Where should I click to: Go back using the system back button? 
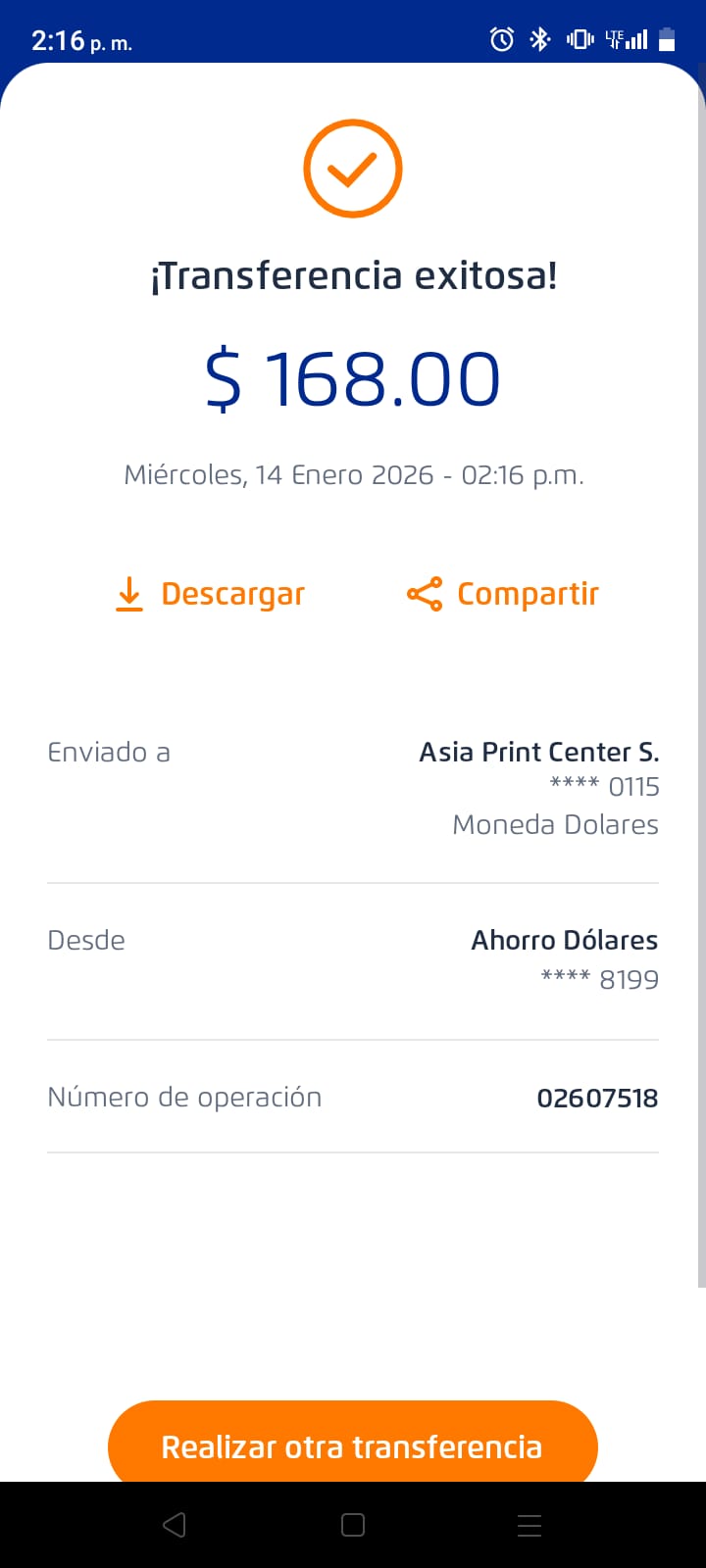click(x=175, y=1525)
